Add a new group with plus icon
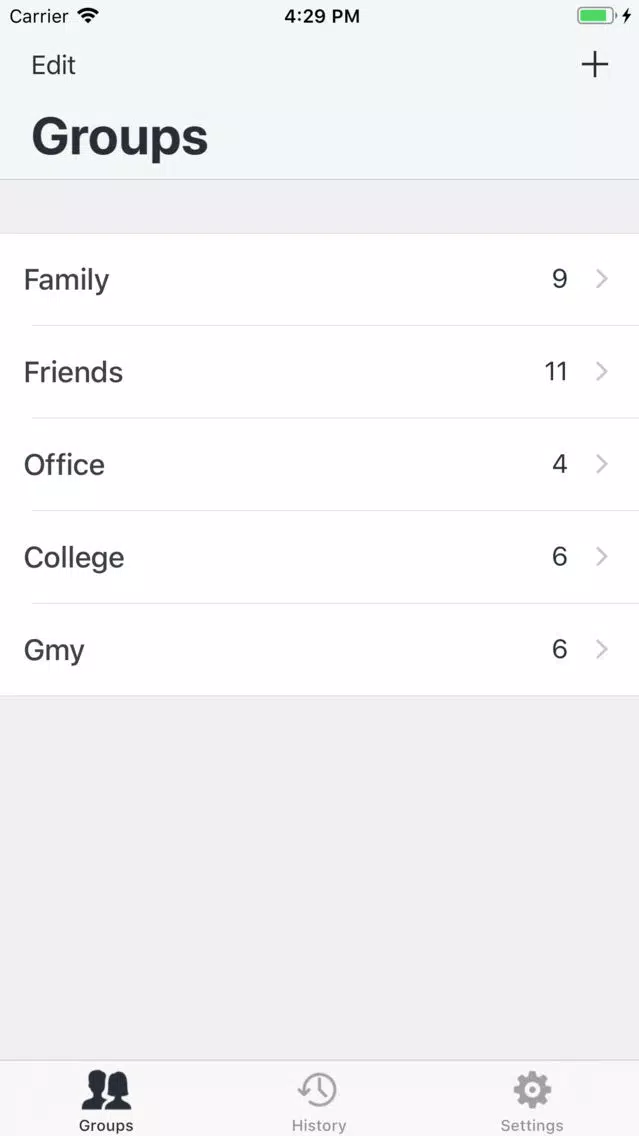 (594, 65)
